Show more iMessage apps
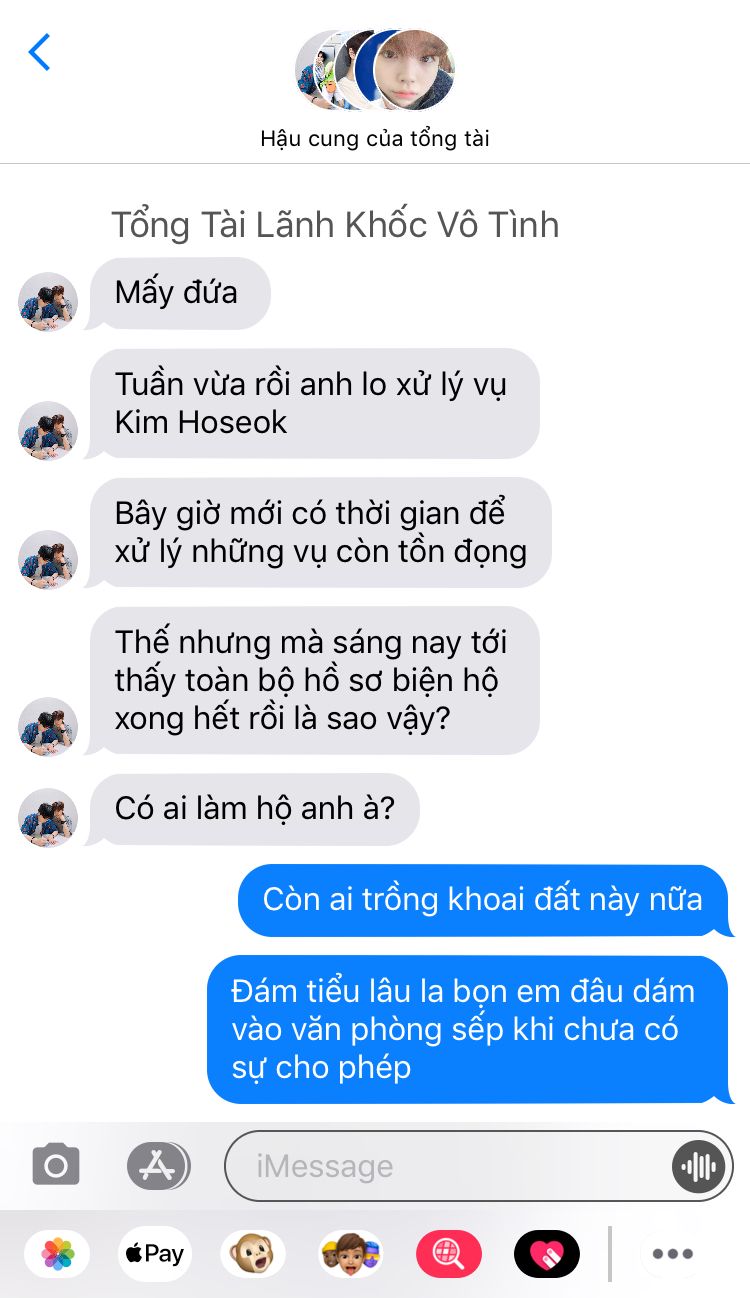The image size is (750, 1298). [672, 1254]
